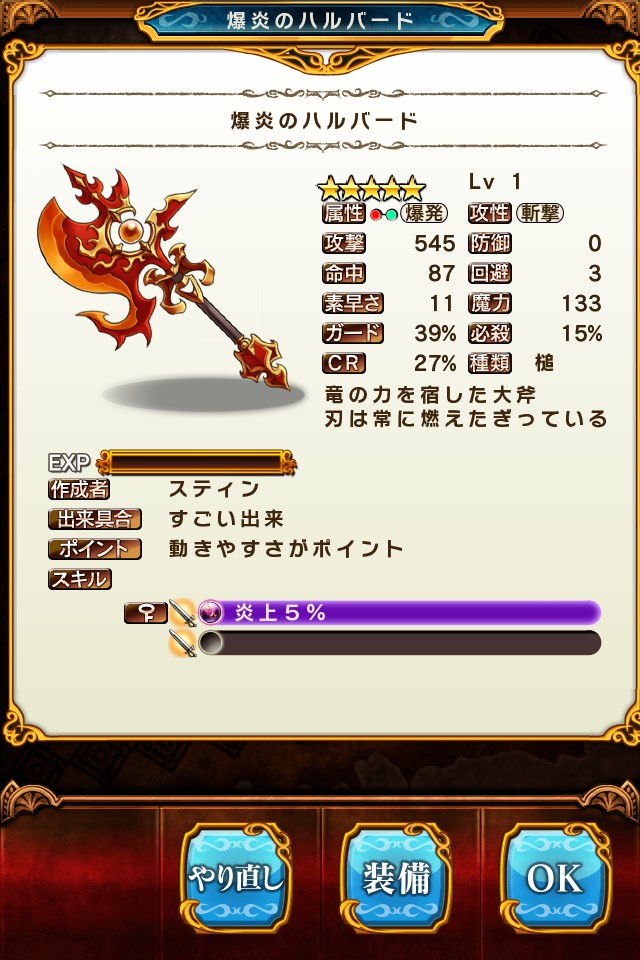Select the 炎上5% skill slot
This screenshot has height=960, width=640.
pyautogui.click(x=398, y=613)
